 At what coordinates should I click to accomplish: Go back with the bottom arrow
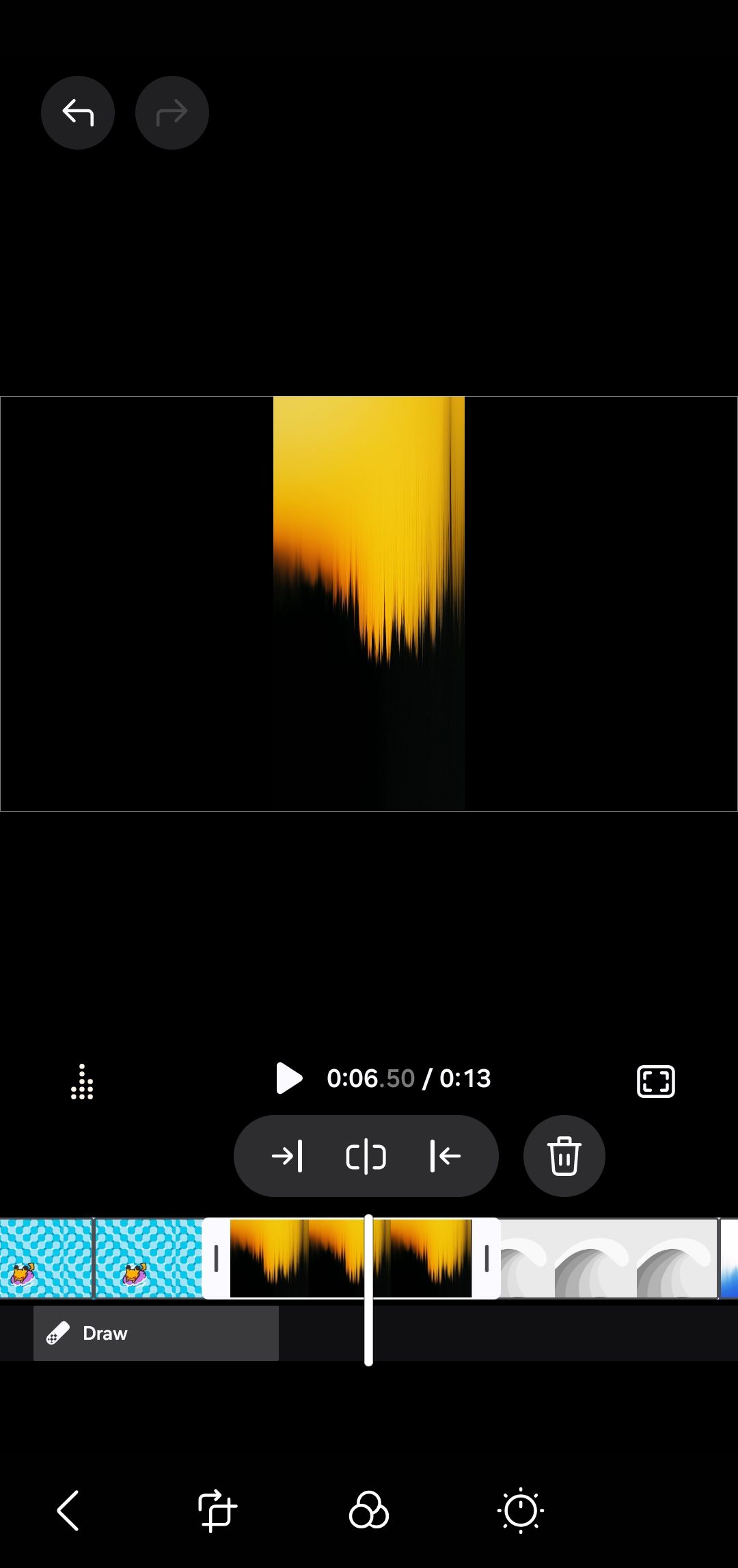click(68, 1511)
